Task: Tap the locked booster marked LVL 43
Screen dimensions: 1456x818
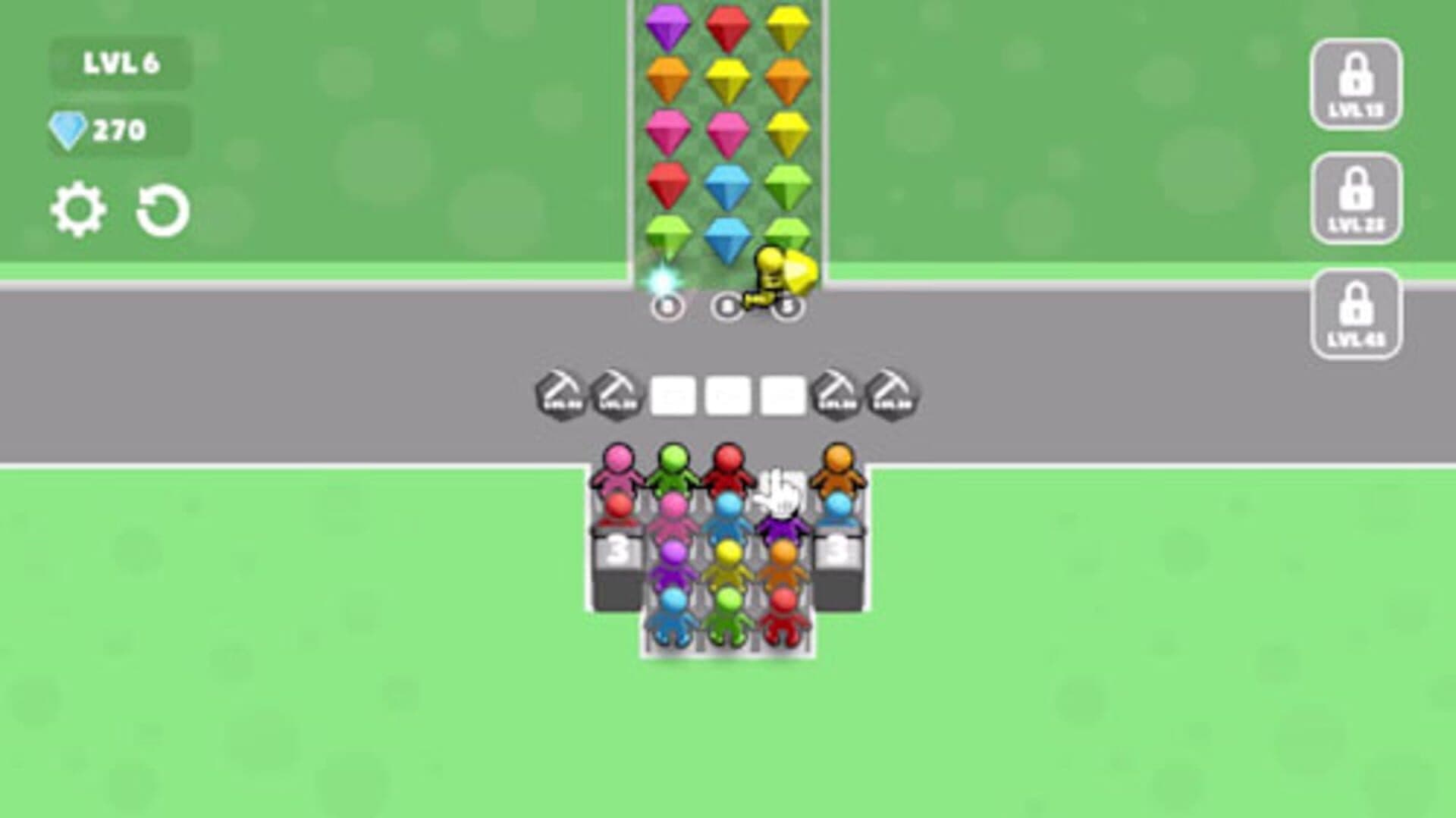Action: tap(1355, 314)
